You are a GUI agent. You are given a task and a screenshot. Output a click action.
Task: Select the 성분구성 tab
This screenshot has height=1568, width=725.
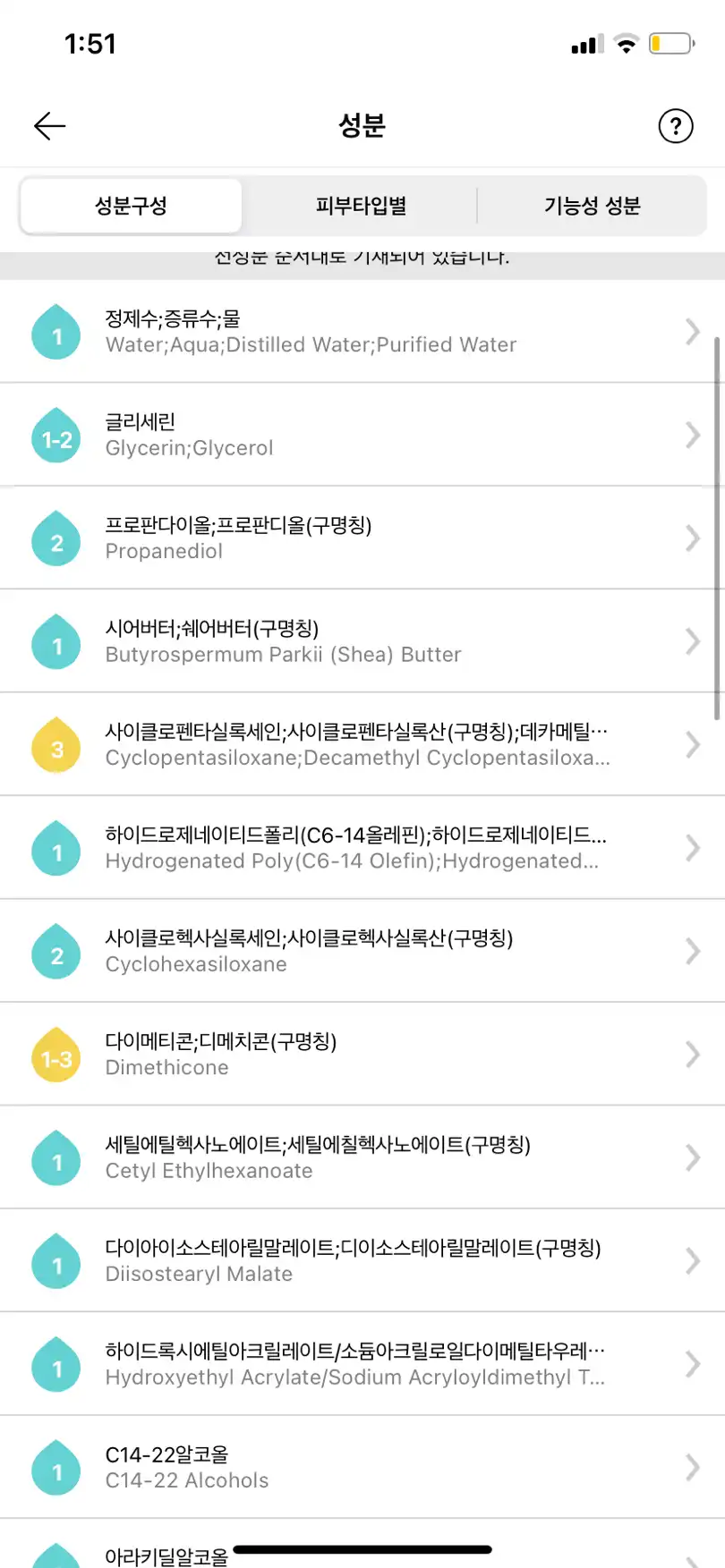coord(131,206)
